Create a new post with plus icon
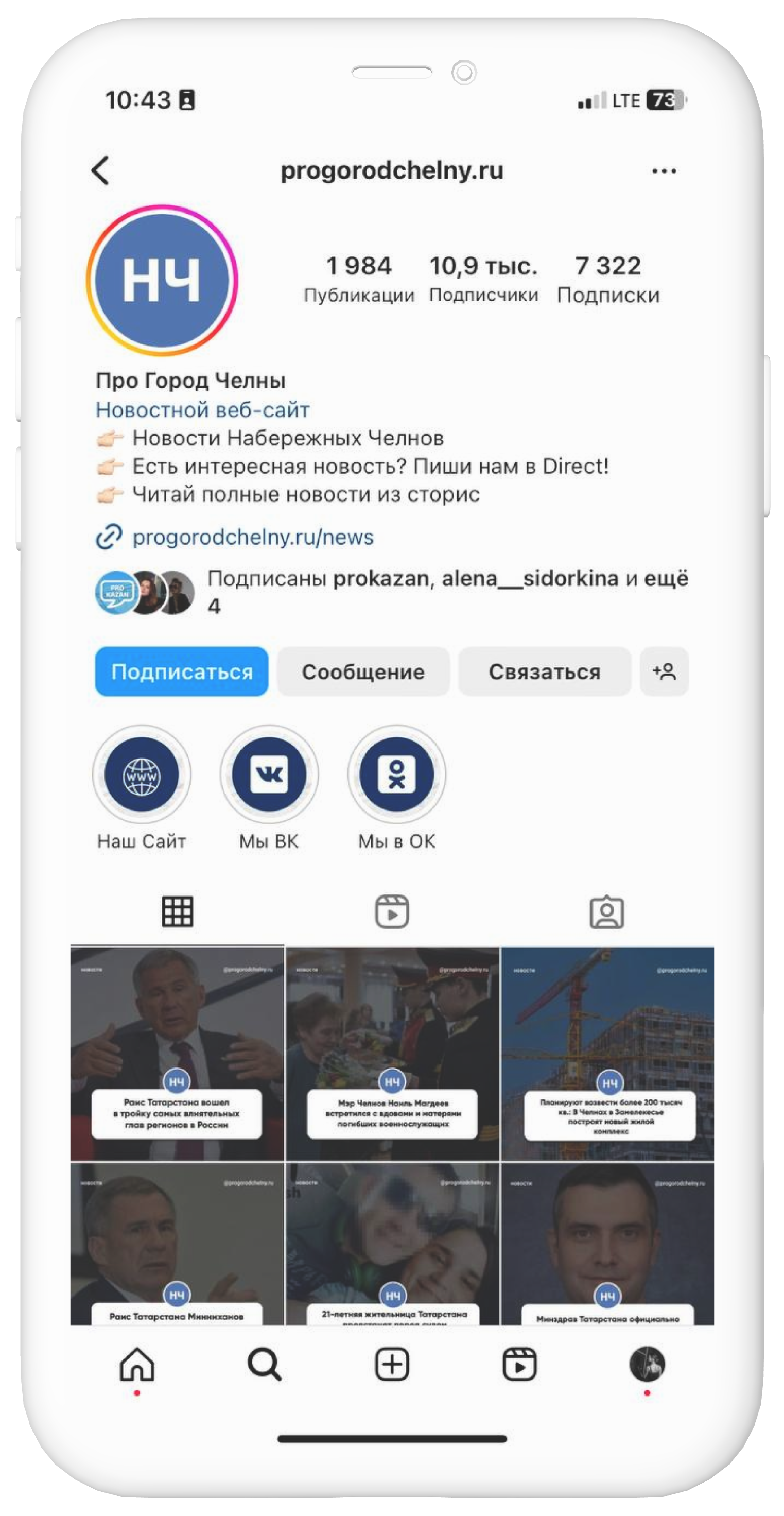This screenshot has height=1516, width=784. [392, 1364]
